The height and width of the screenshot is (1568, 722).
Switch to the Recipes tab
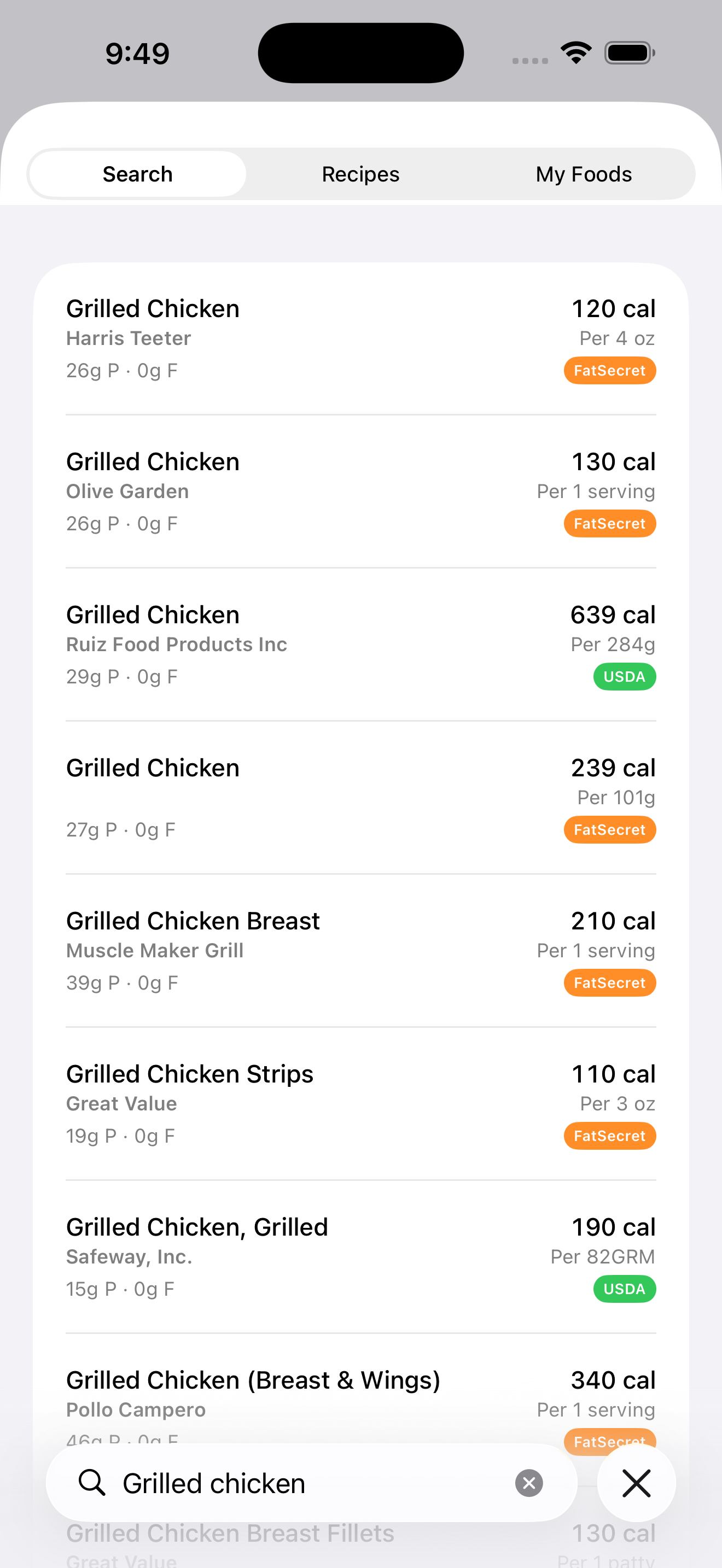(360, 173)
